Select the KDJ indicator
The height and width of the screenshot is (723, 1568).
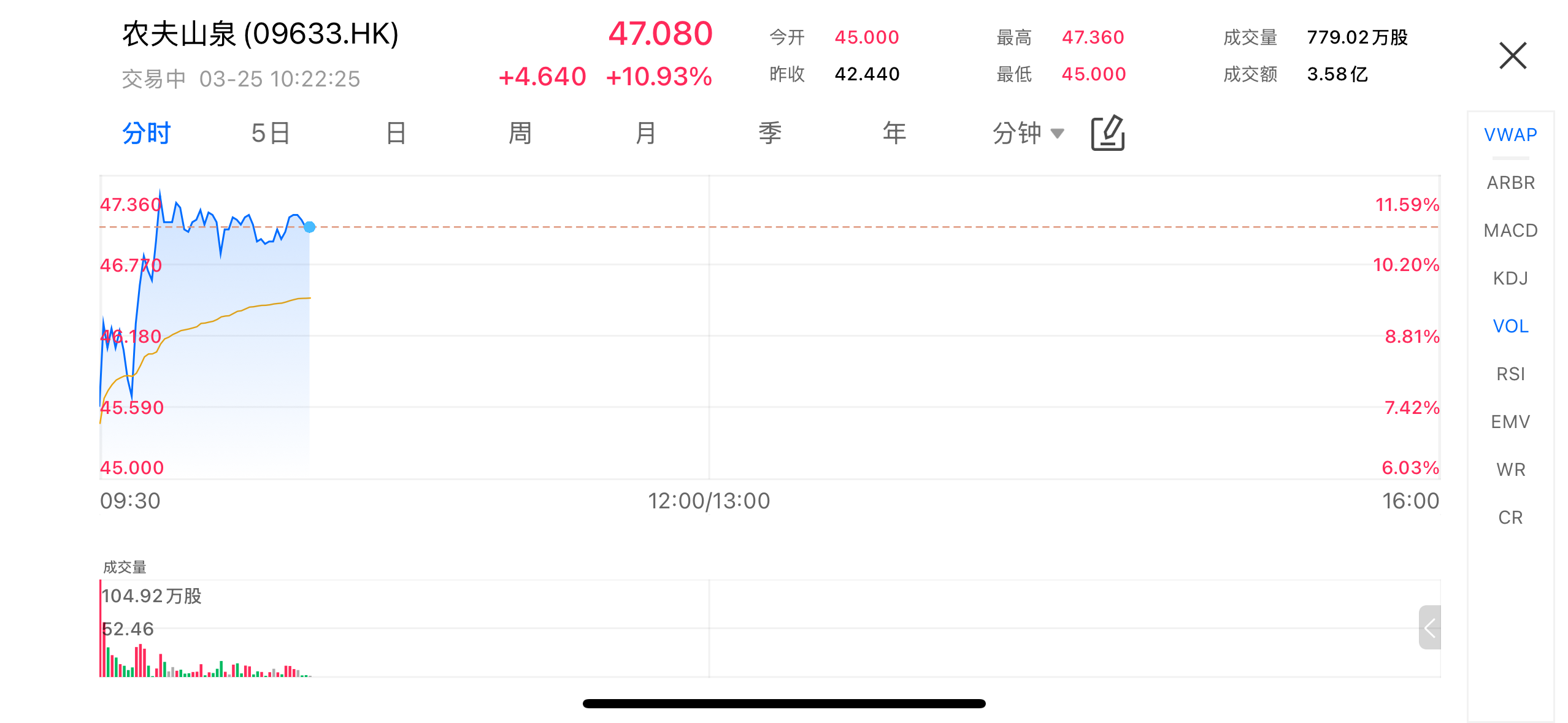[1510, 278]
